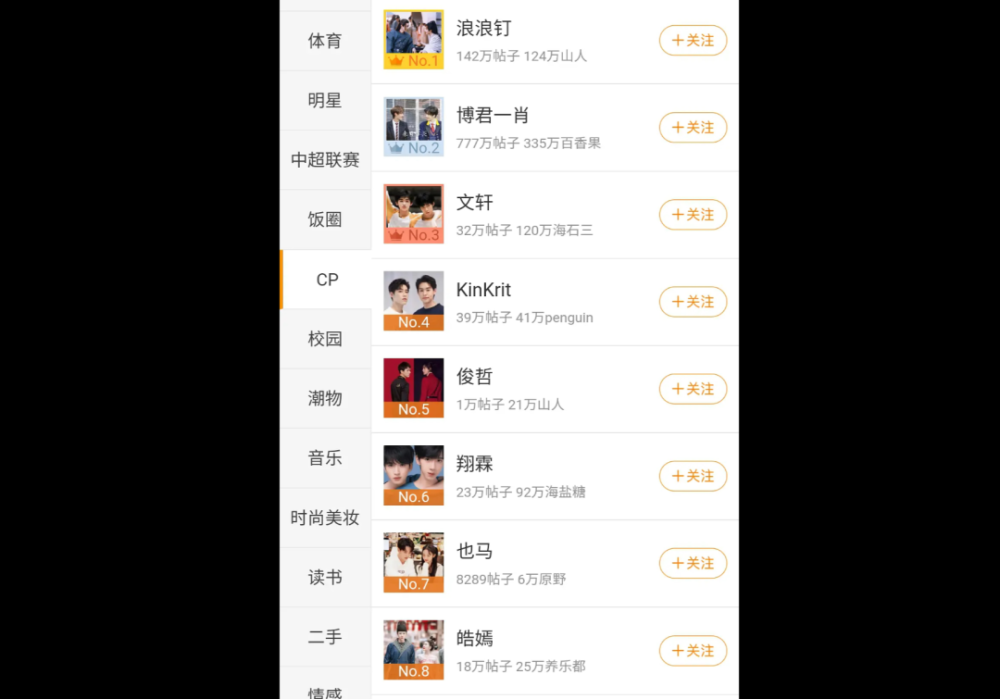Tap the follow button for 俊哲
This screenshot has width=1000, height=699.
692,389
